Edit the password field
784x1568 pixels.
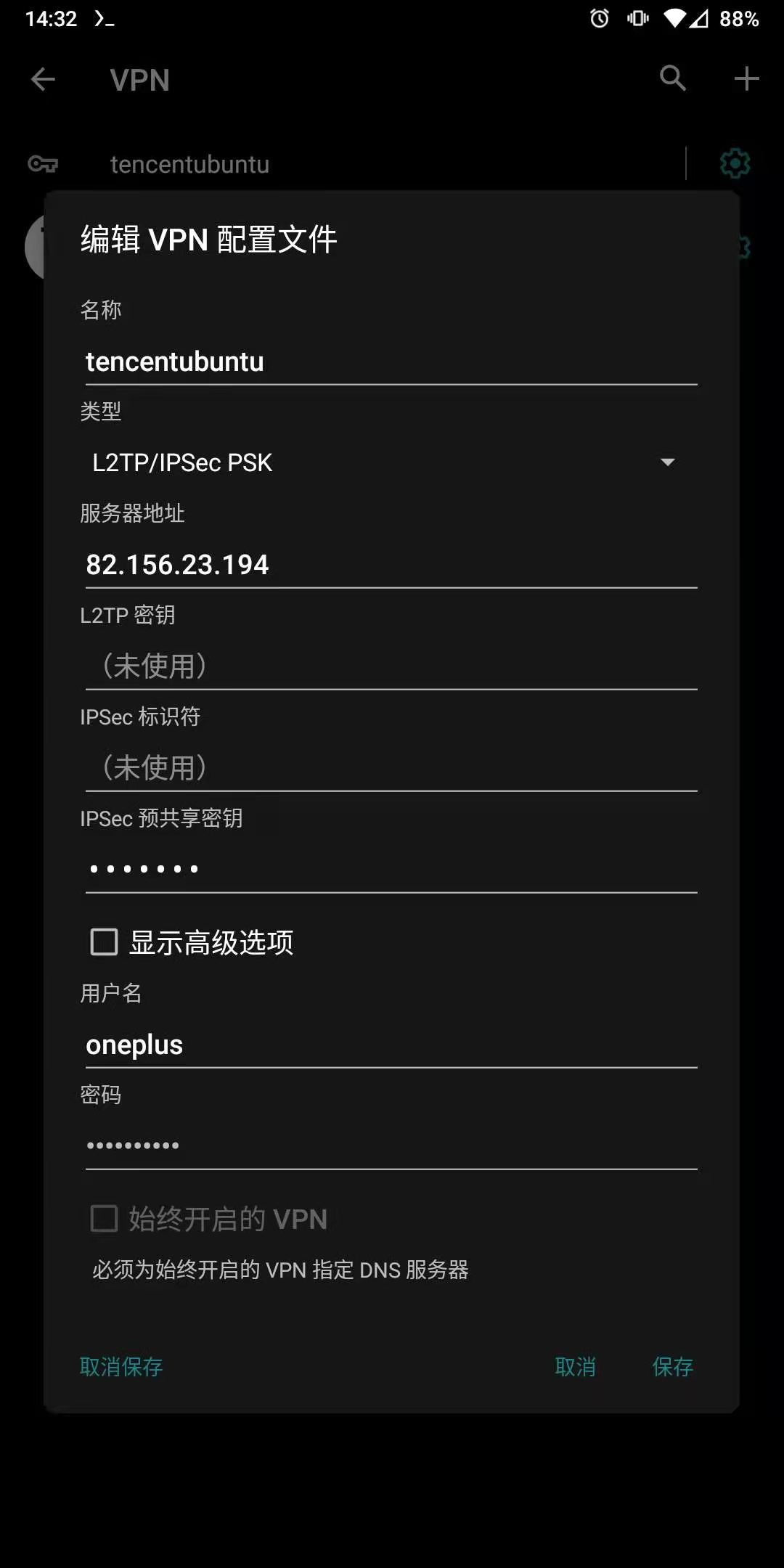coord(391,1146)
